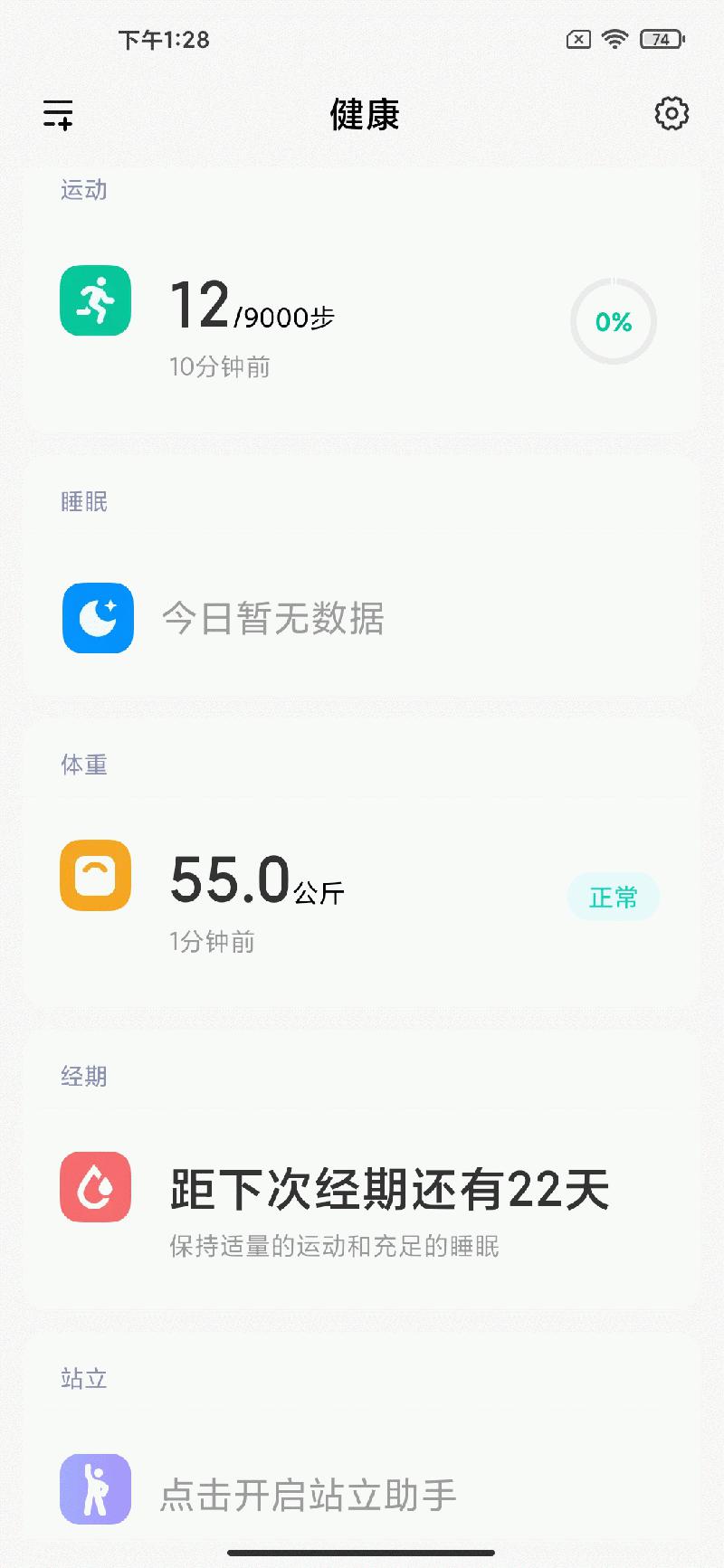Screen dimensions: 724x1568
Task: Open the edit cards list icon
Action: [58, 115]
